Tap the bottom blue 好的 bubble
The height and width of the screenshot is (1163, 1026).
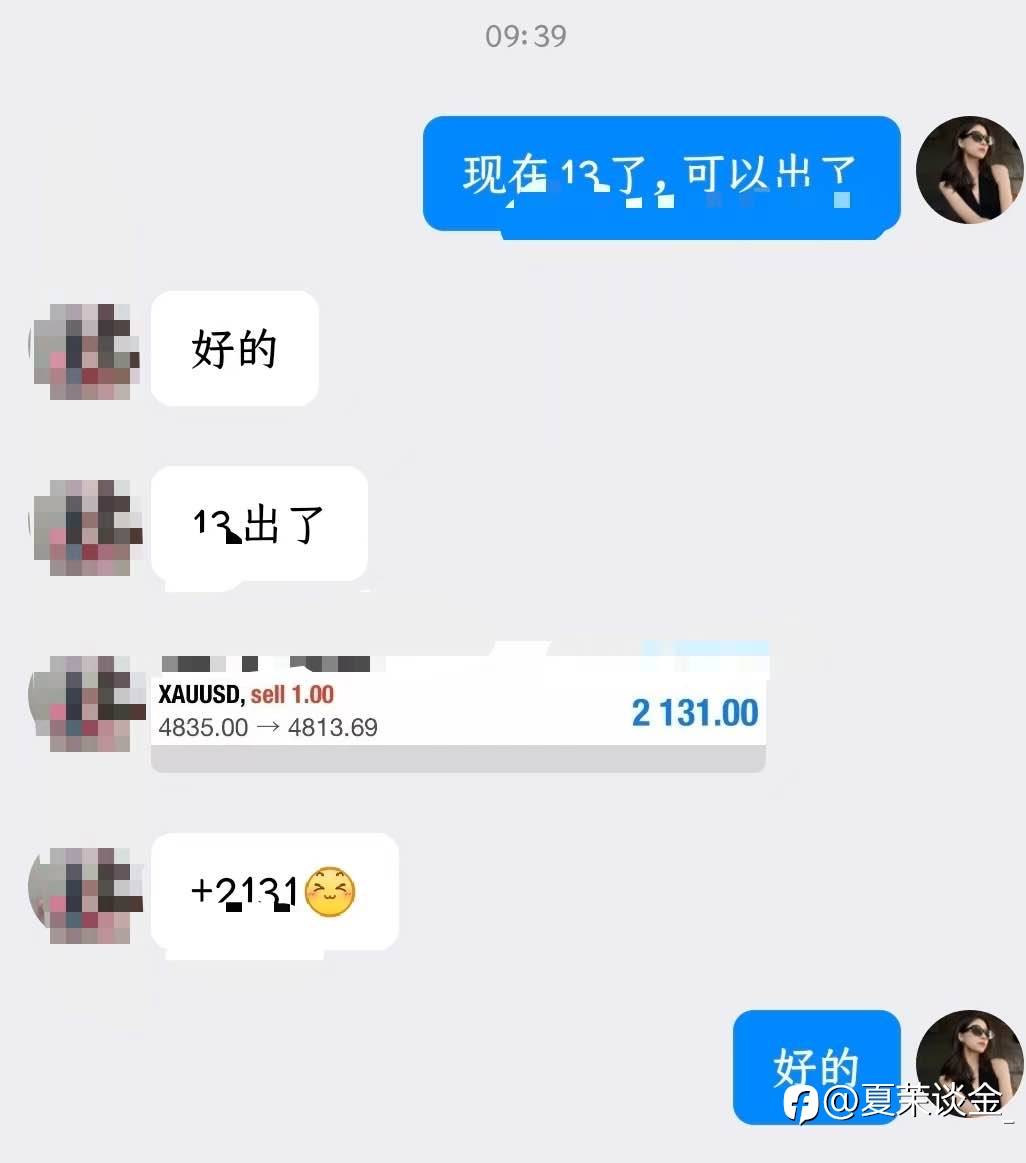click(815, 1066)
